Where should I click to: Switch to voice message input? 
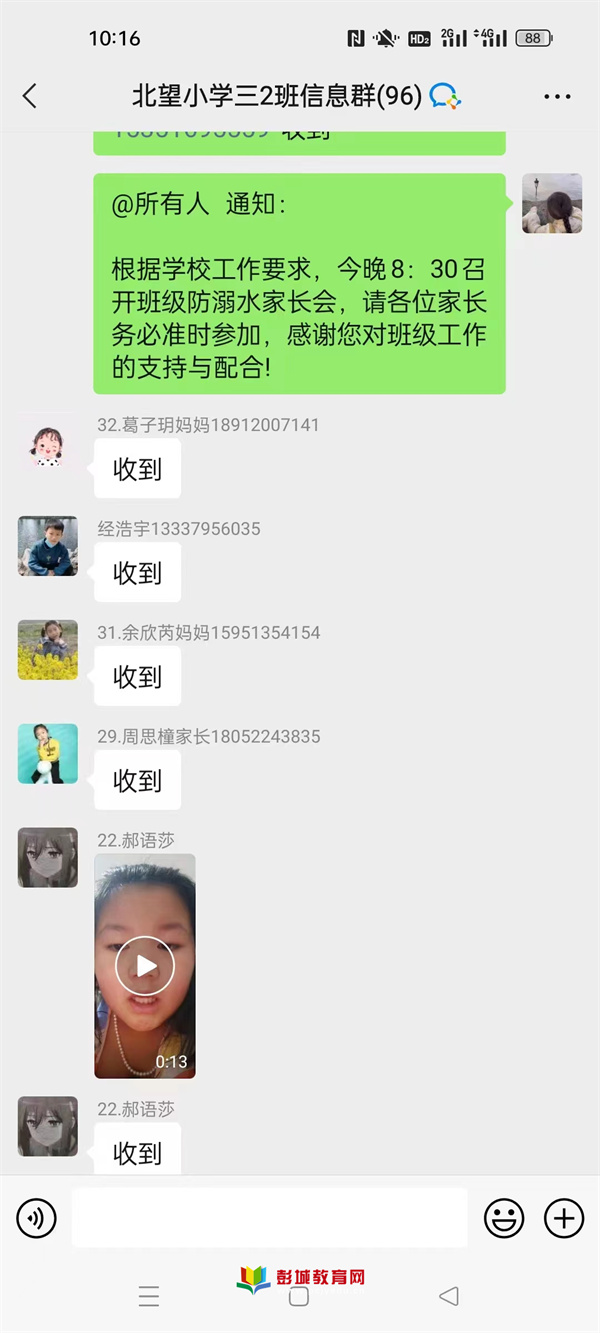click(37, 1218)
